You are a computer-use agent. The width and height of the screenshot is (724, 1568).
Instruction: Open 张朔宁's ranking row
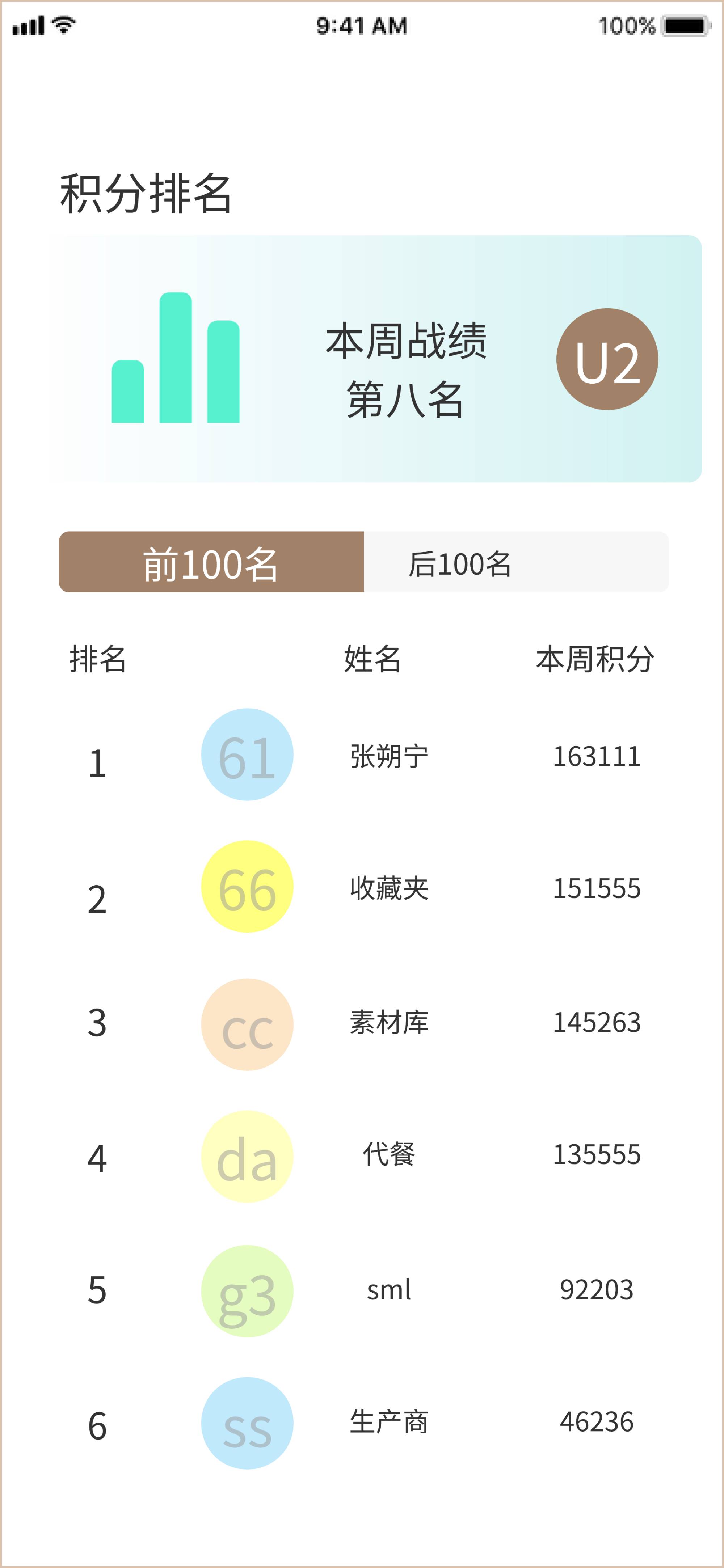[x=388, y=756]
